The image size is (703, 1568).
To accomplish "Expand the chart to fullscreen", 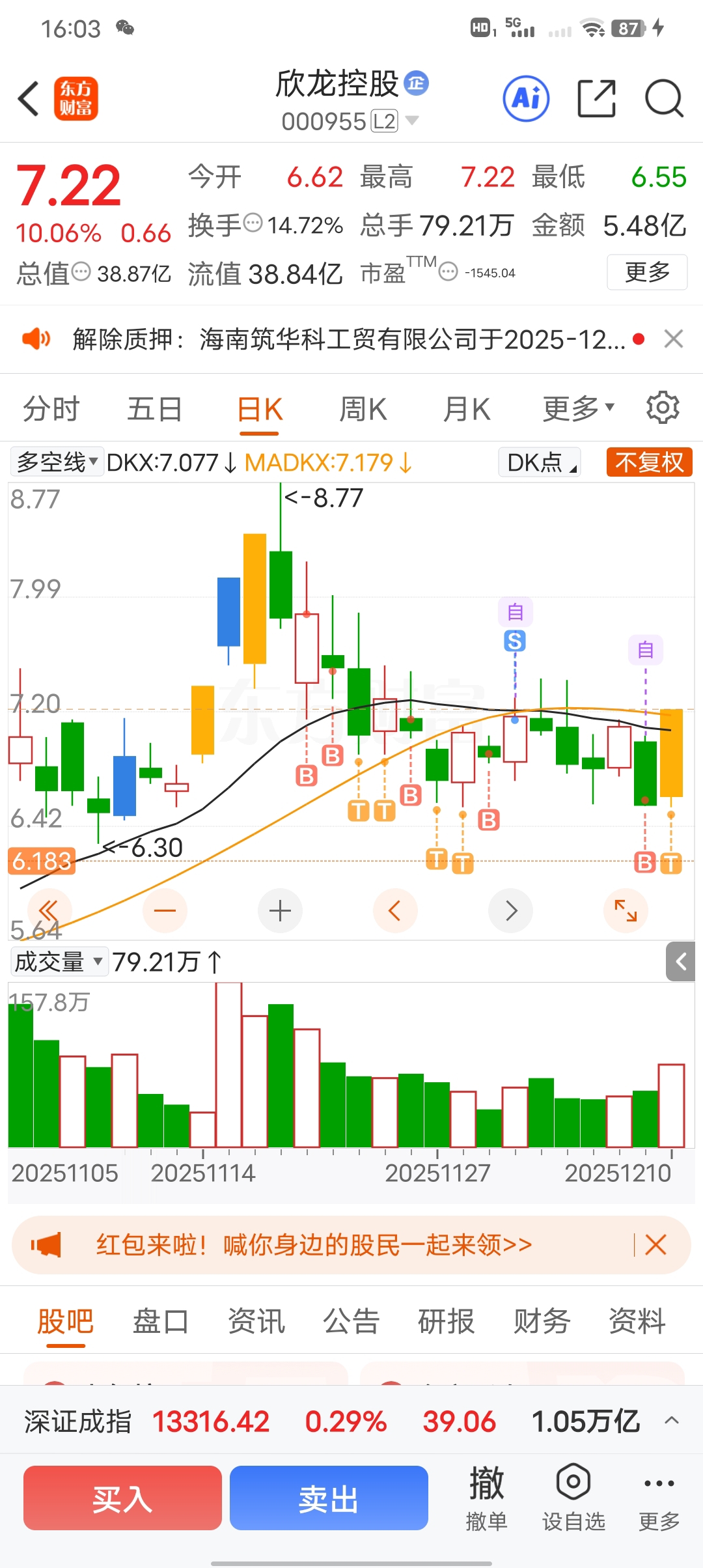I will (626, 910).
